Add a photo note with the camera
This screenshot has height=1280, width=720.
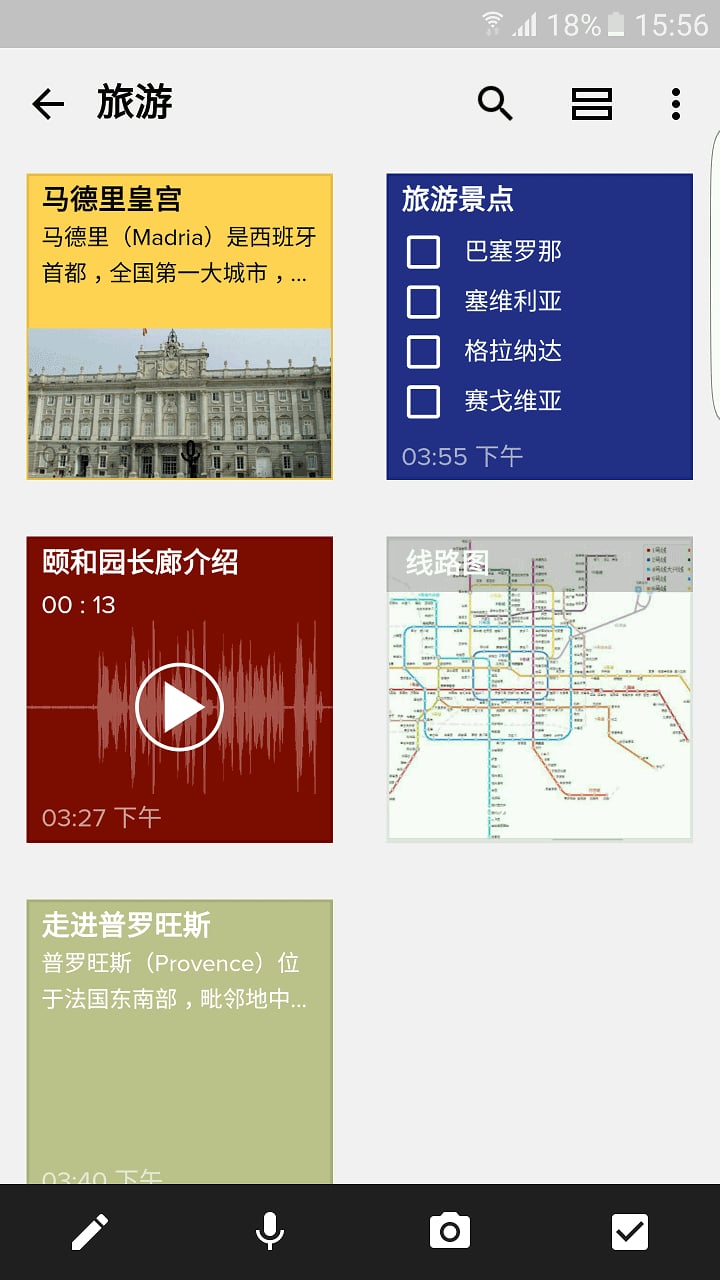(x=450, y=1231)
